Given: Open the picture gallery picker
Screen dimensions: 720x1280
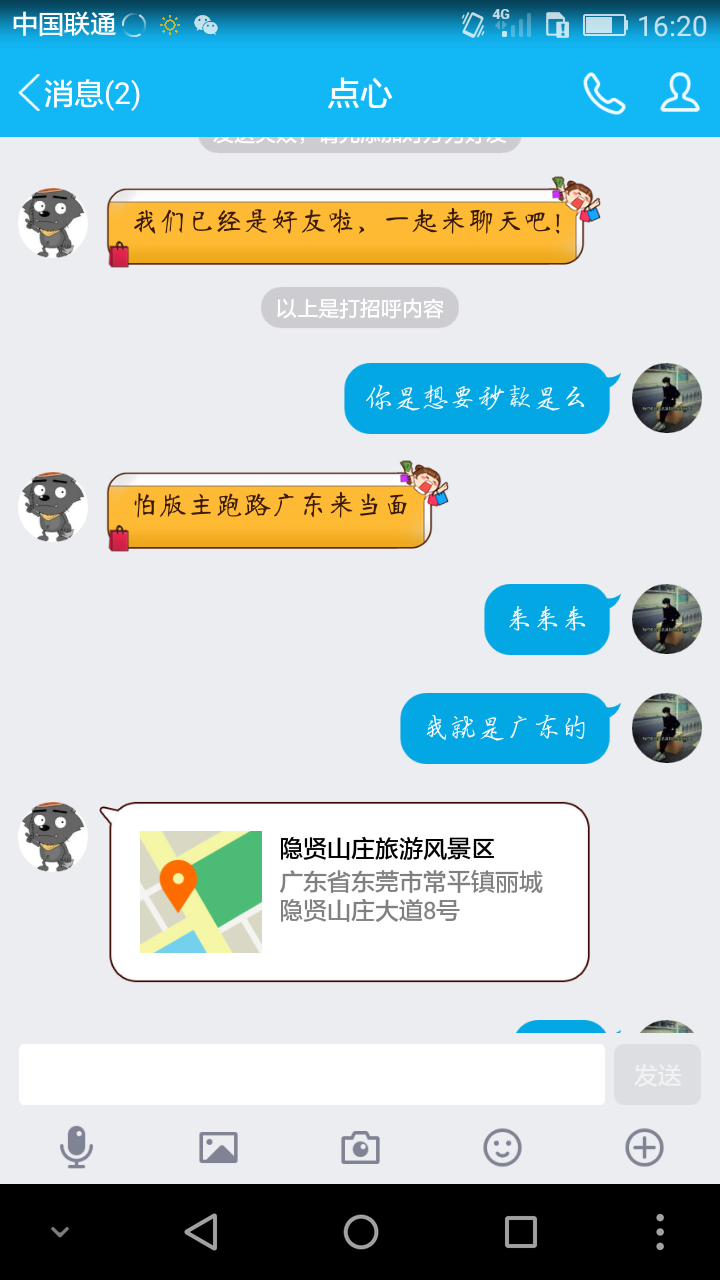Looking at the screenshot, I should [x=218, y=1147].
